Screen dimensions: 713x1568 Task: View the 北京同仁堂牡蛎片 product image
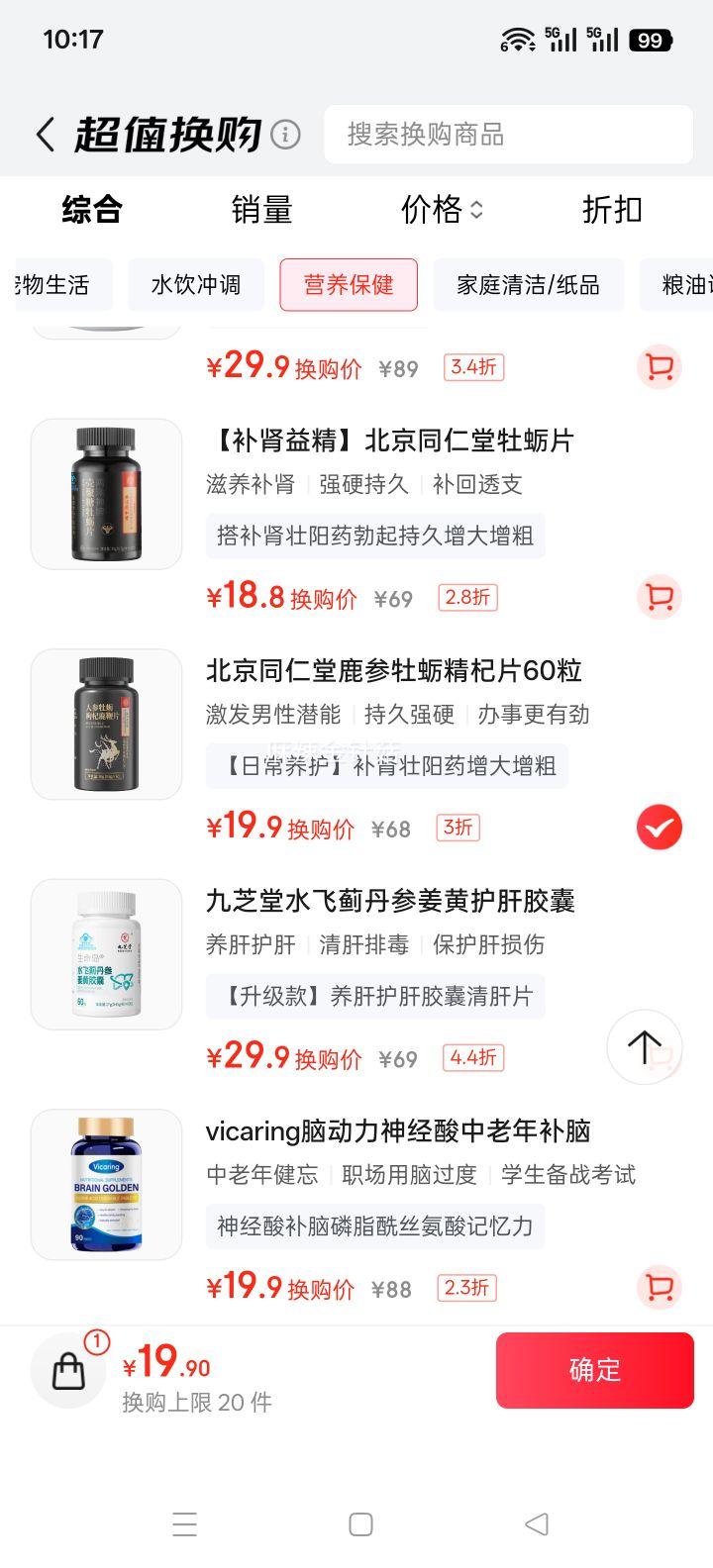[106, 494]
